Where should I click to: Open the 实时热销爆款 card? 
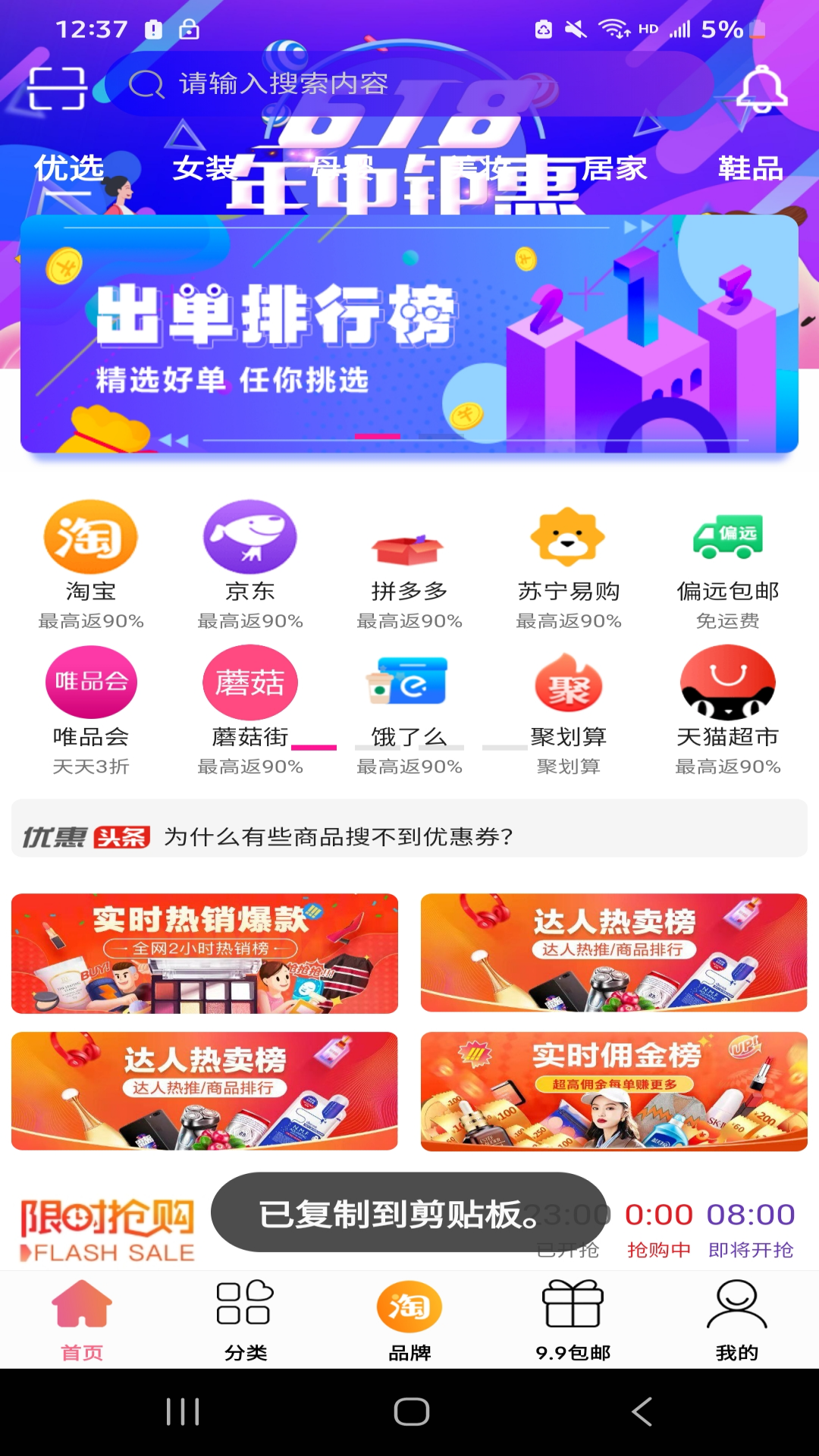(205, 953)
